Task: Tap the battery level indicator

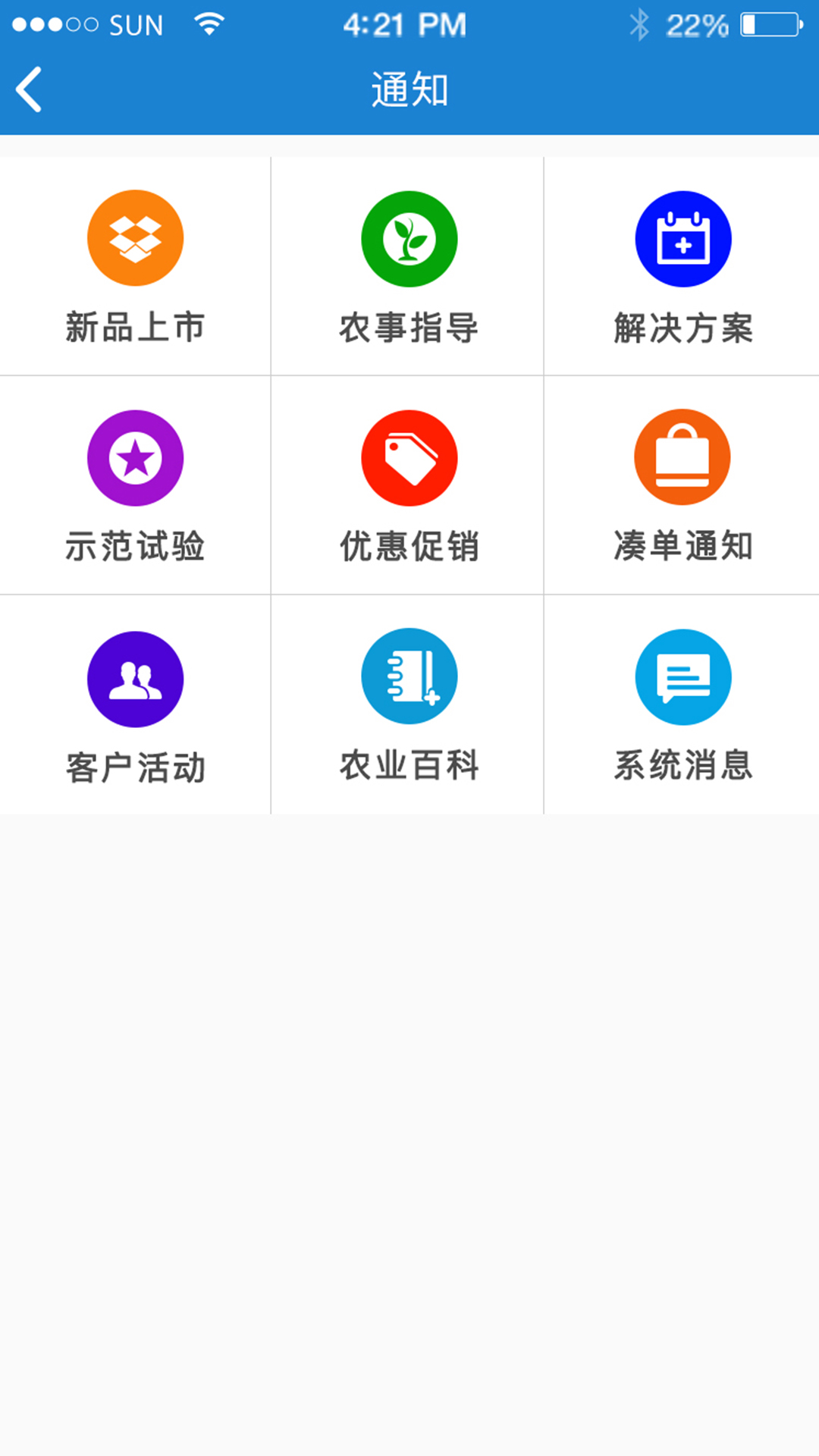Action: coord(769,24)
